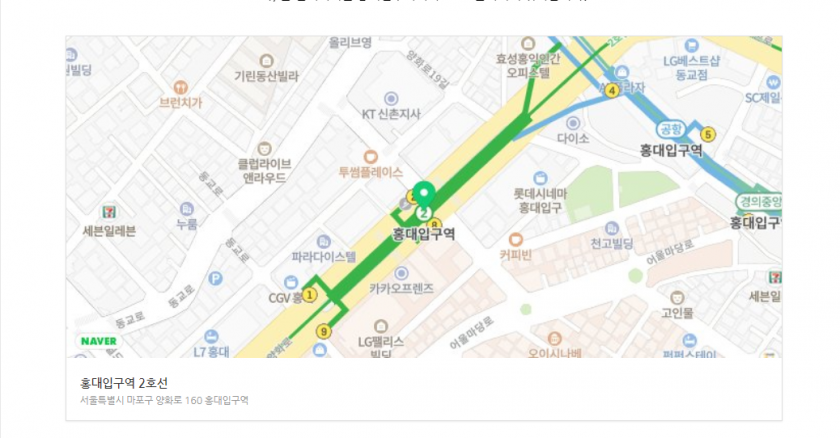Screen dimensions: 840x438
Task: Open the 홍대입구역 2호선 location title
Action: pos(124,384)
